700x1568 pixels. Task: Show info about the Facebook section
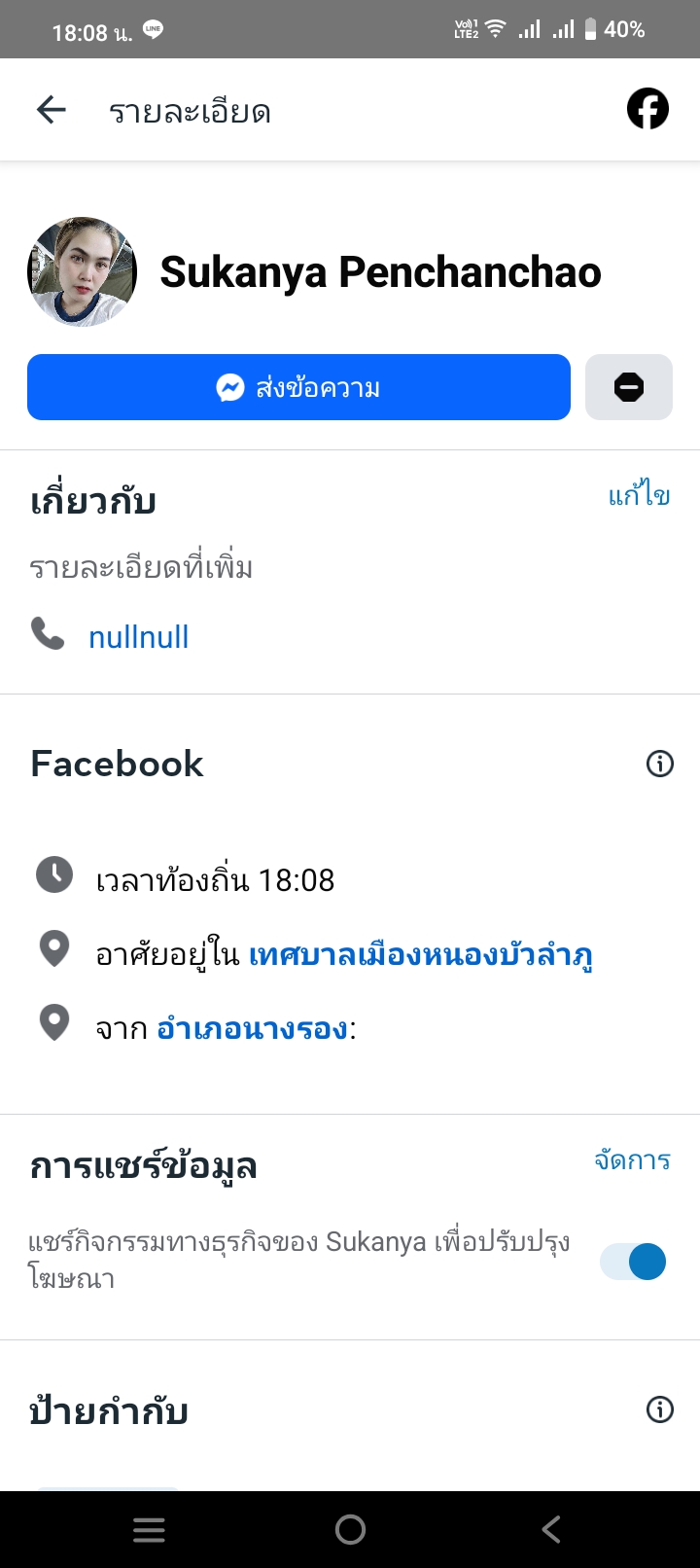click(x=659, y=764)
